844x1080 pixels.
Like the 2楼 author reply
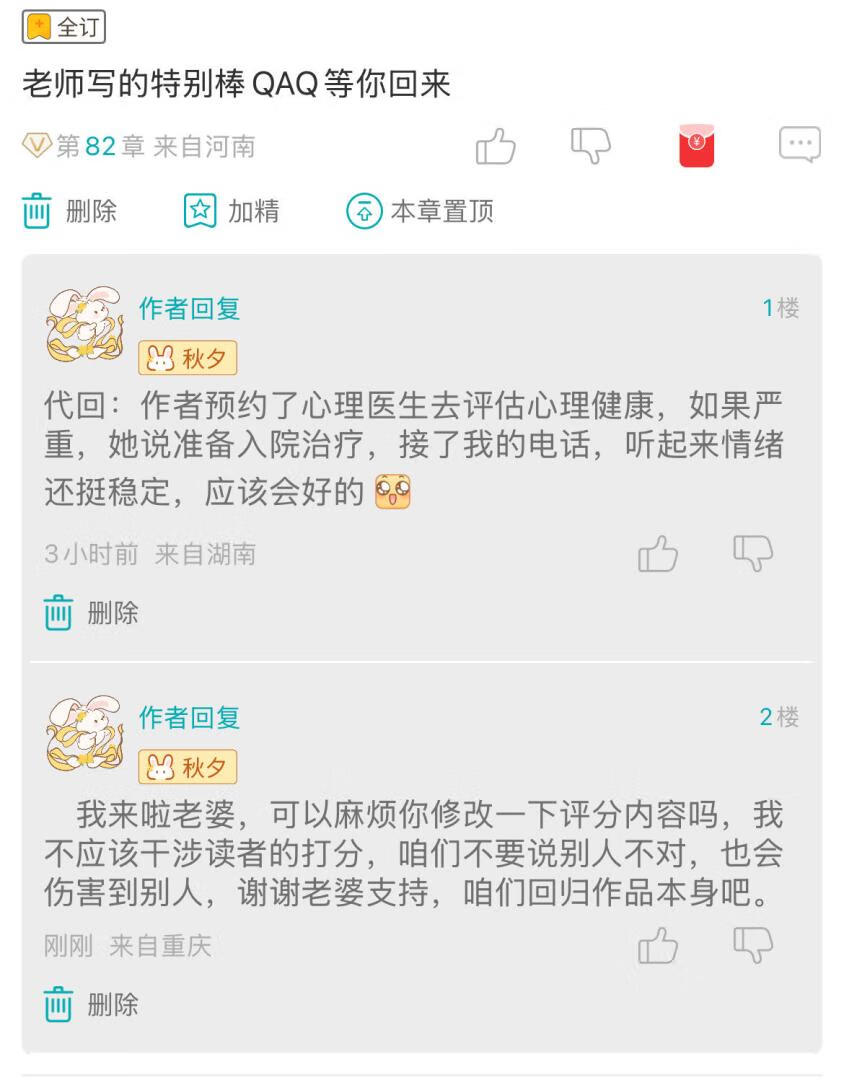[x=658, y=945]
